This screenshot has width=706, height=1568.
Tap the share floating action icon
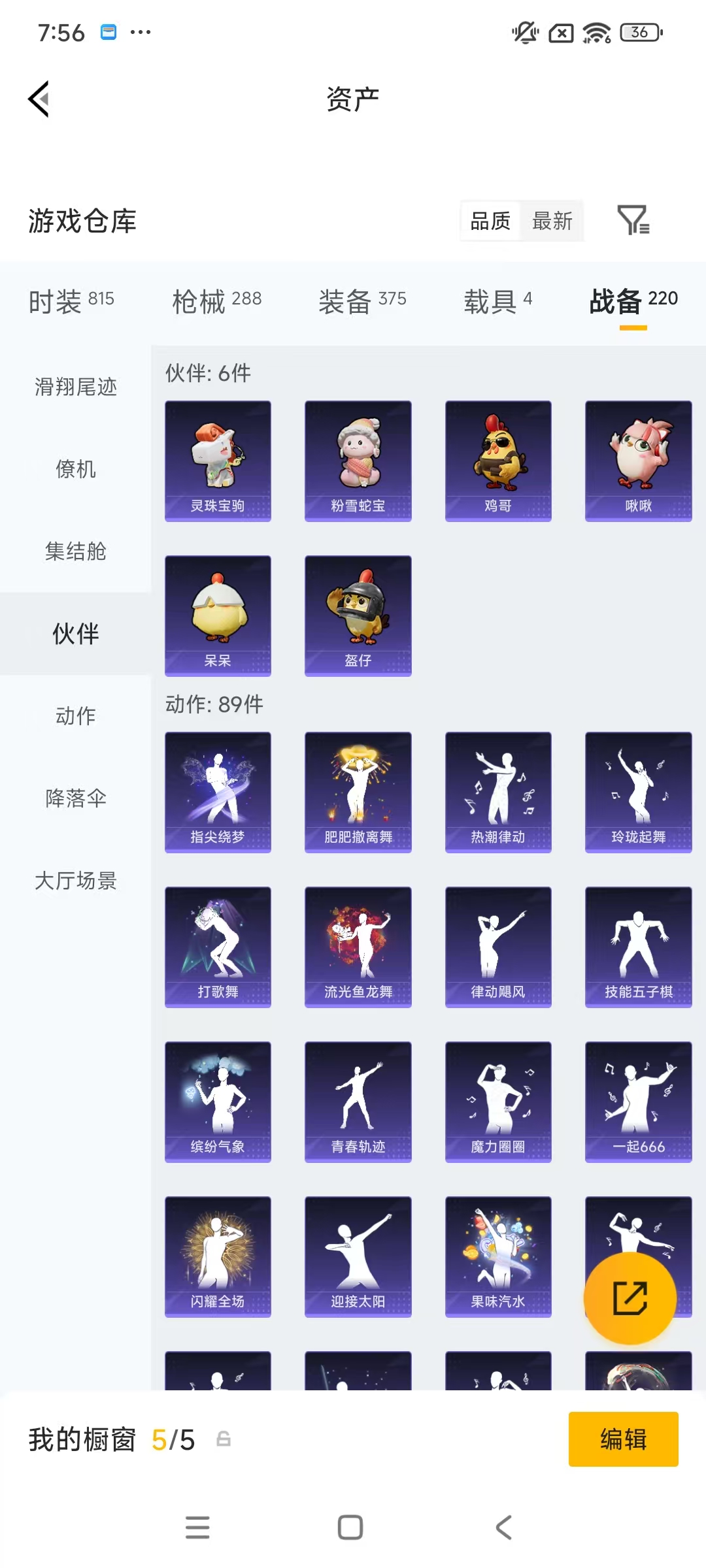tap(630, 1299)
